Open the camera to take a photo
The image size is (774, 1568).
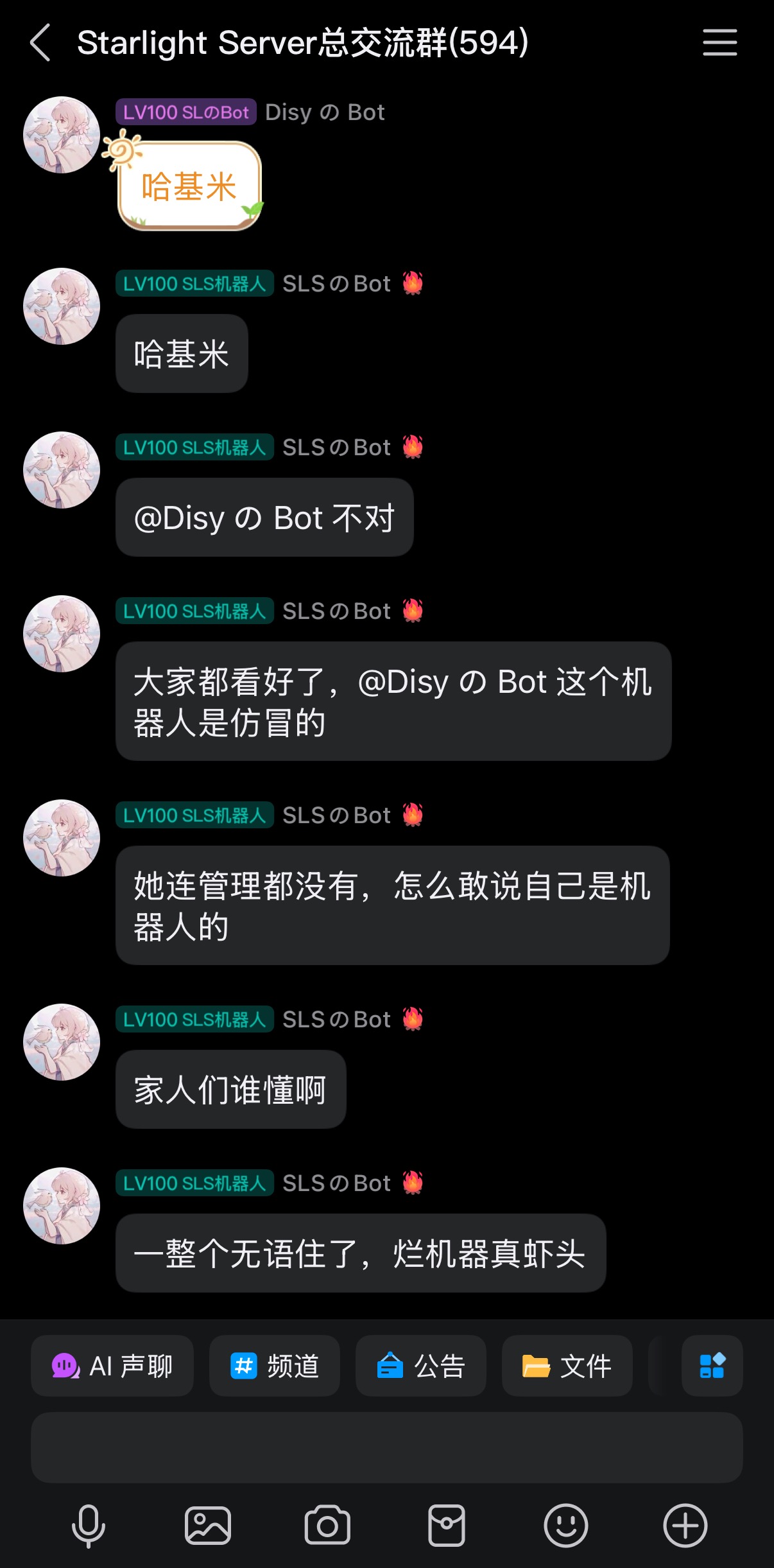click(327, 1526)
